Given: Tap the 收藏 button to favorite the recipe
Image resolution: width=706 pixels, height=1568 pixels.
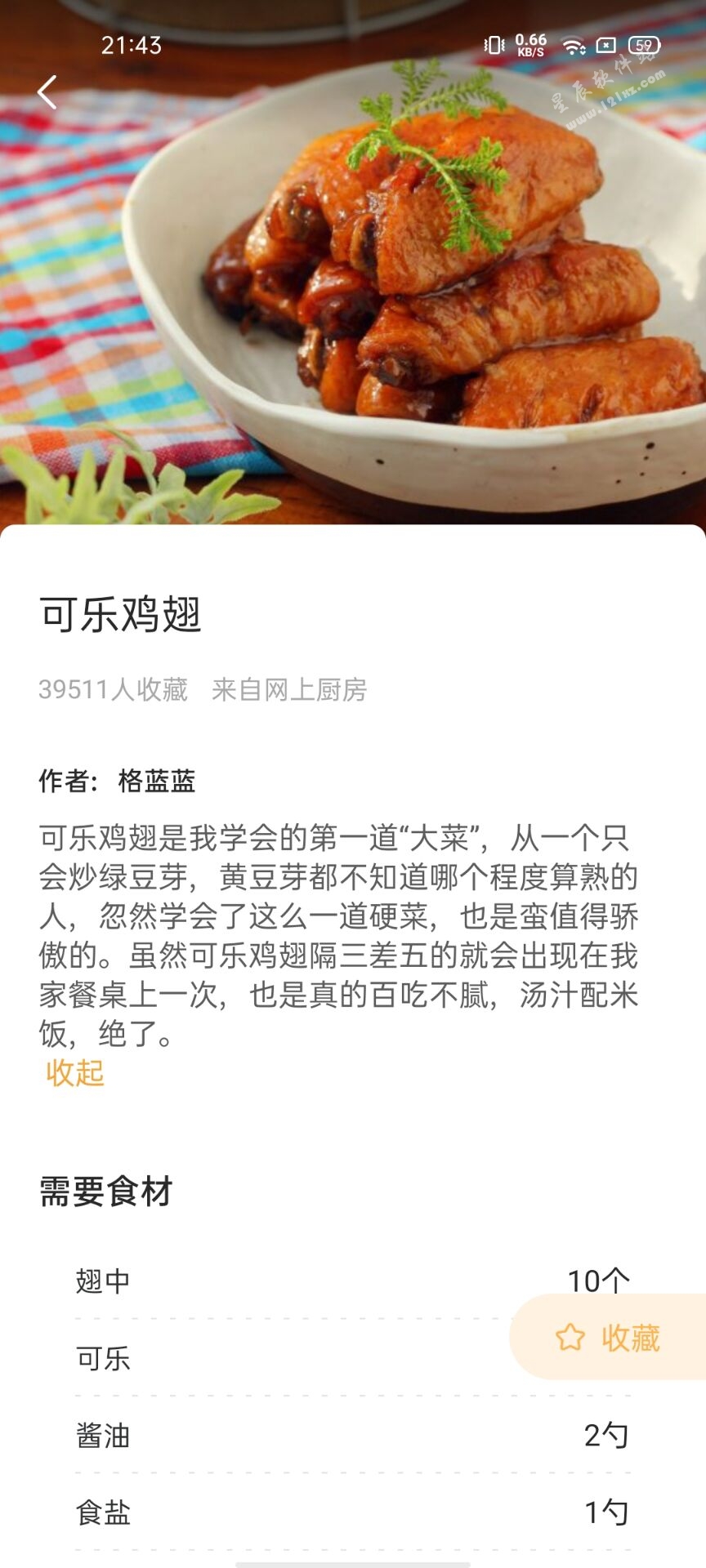Looking at the screenshot, I should (x=608, y=1338).
